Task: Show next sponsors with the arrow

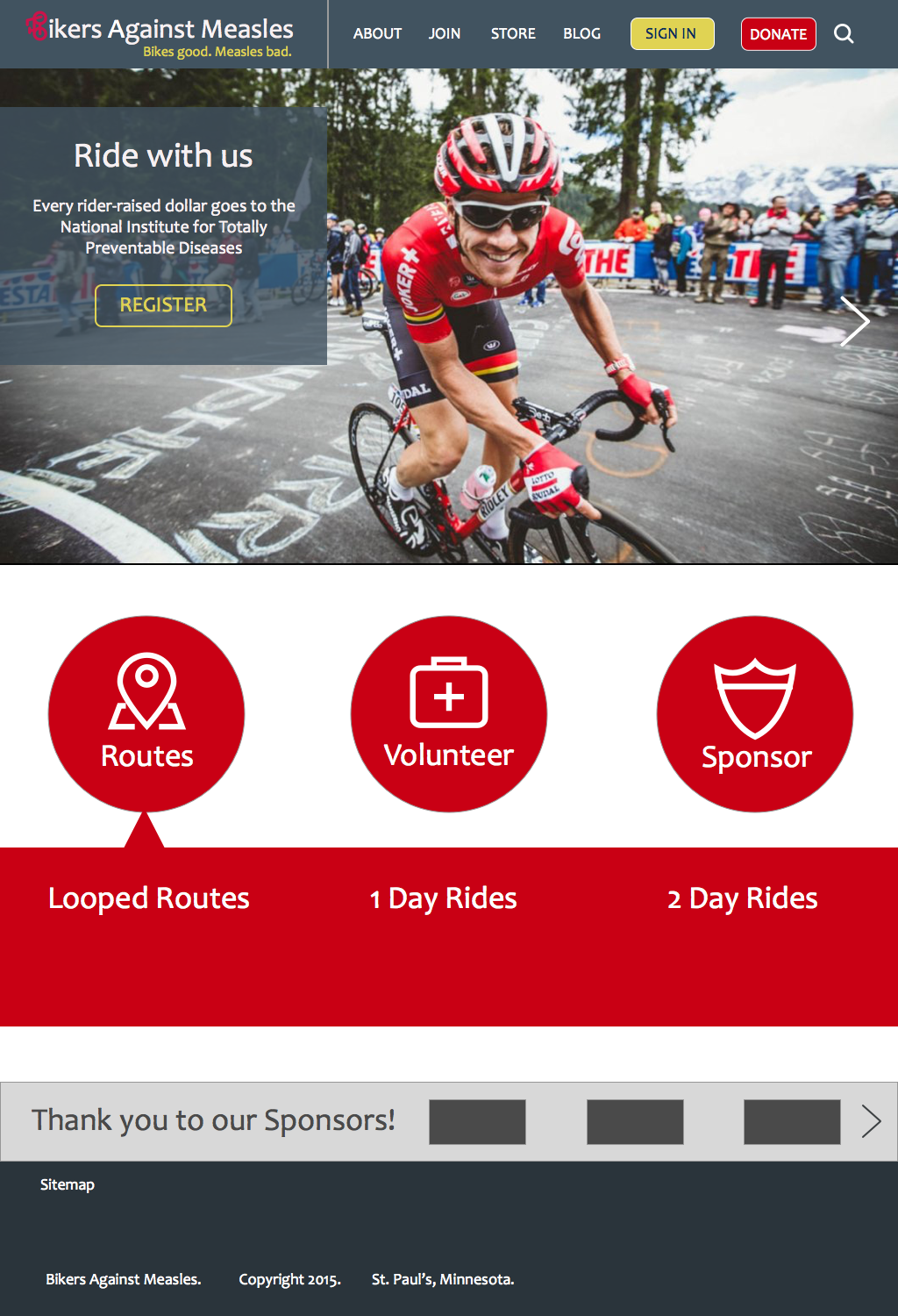Action: tap(870, 1121)
